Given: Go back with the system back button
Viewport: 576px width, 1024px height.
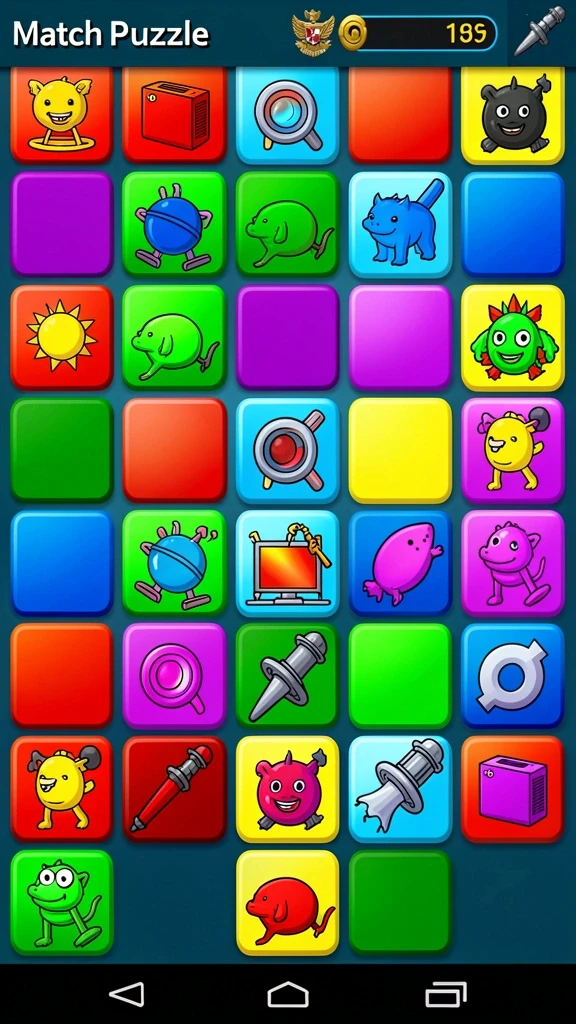Looking at the screenshot, I should [x=127, y=994].
